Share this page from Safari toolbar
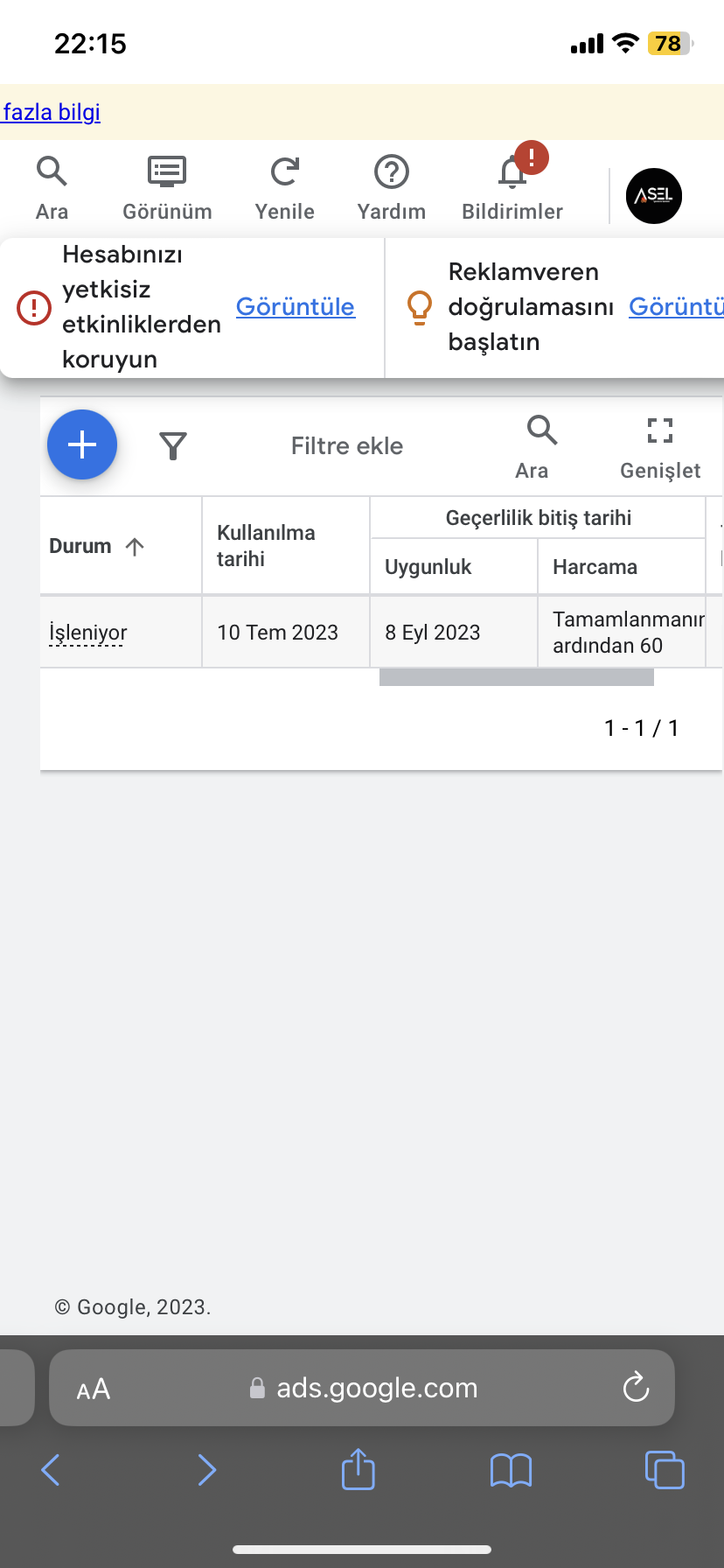Image resolution: width=724 pixels, height=1568 pixels. coord(358,1469)
